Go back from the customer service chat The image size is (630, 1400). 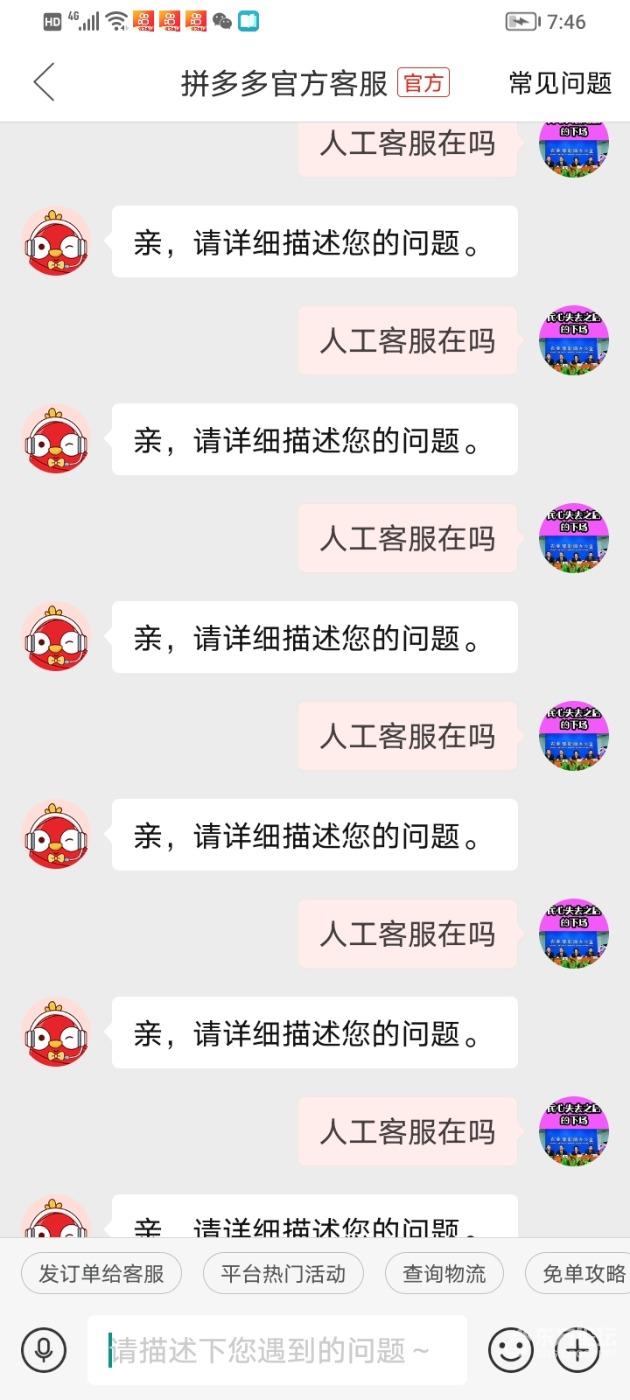tap(44, 83)
